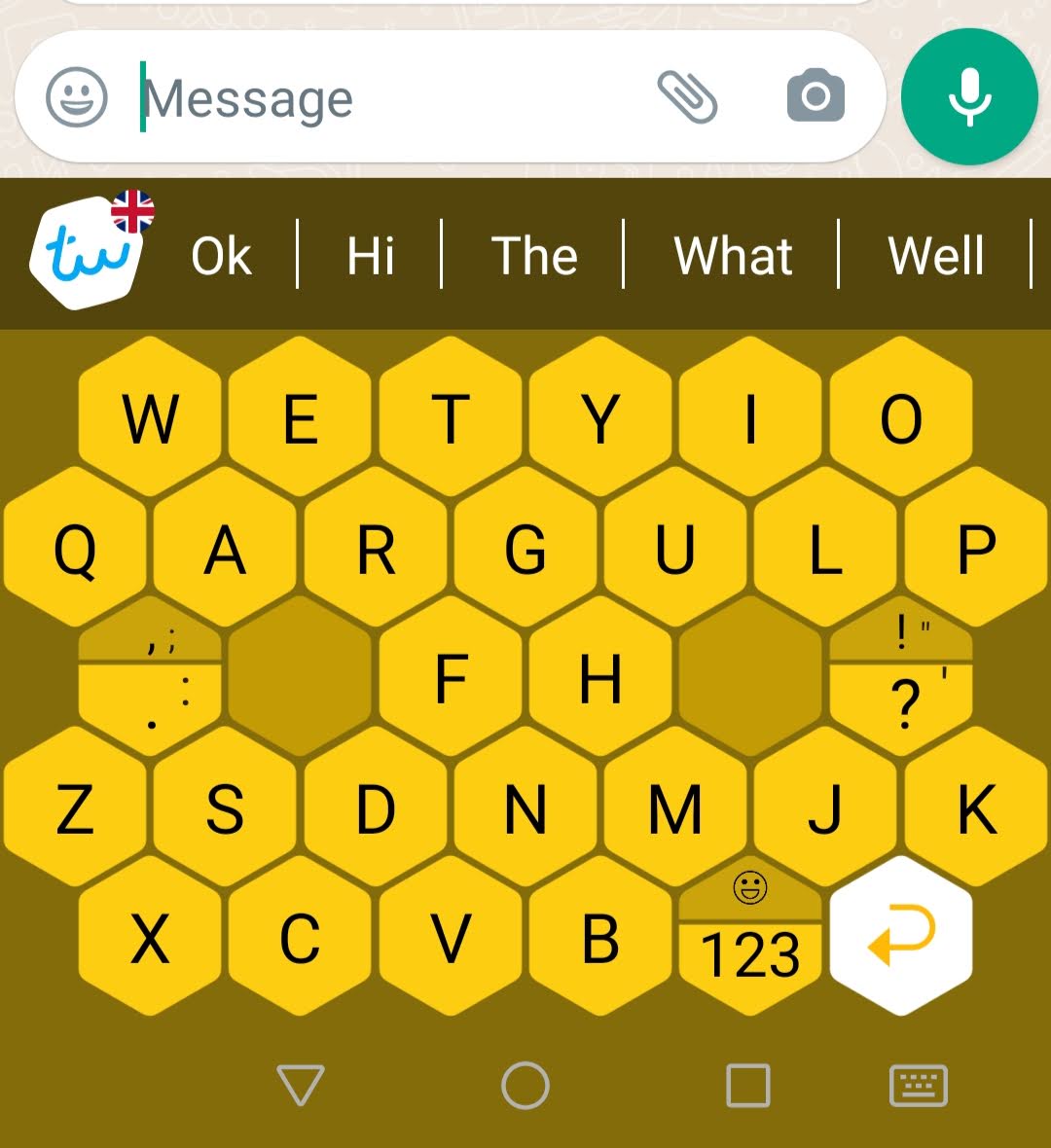The height and width of the screenshot is (1148, 1051).
Task: Tap the green microphone voice button
Action: click(969, 96)
